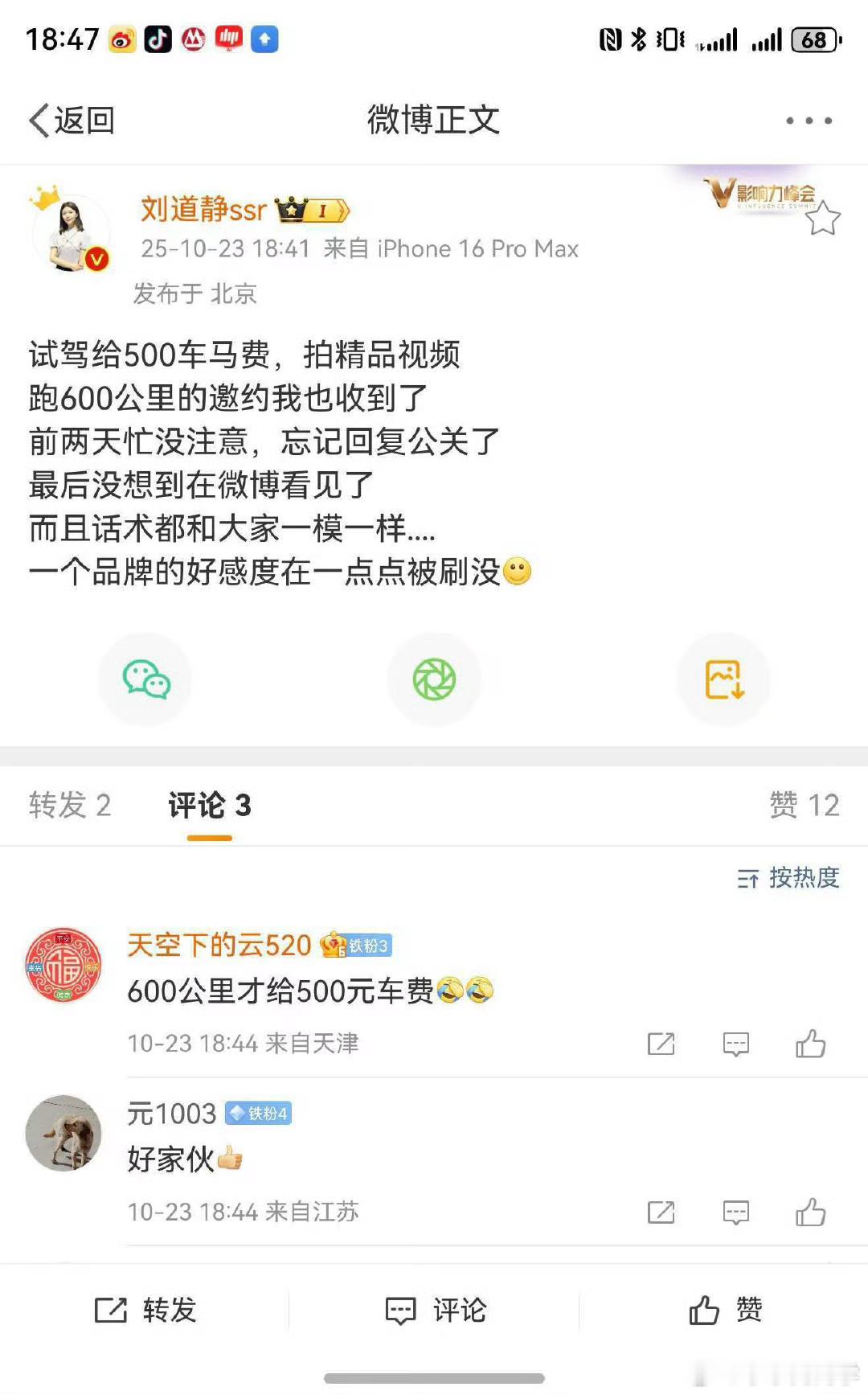This screenshot has width=868, height=1395.
Task: Like 天空下的云520's comment
Action: [x=810, y=1044]
